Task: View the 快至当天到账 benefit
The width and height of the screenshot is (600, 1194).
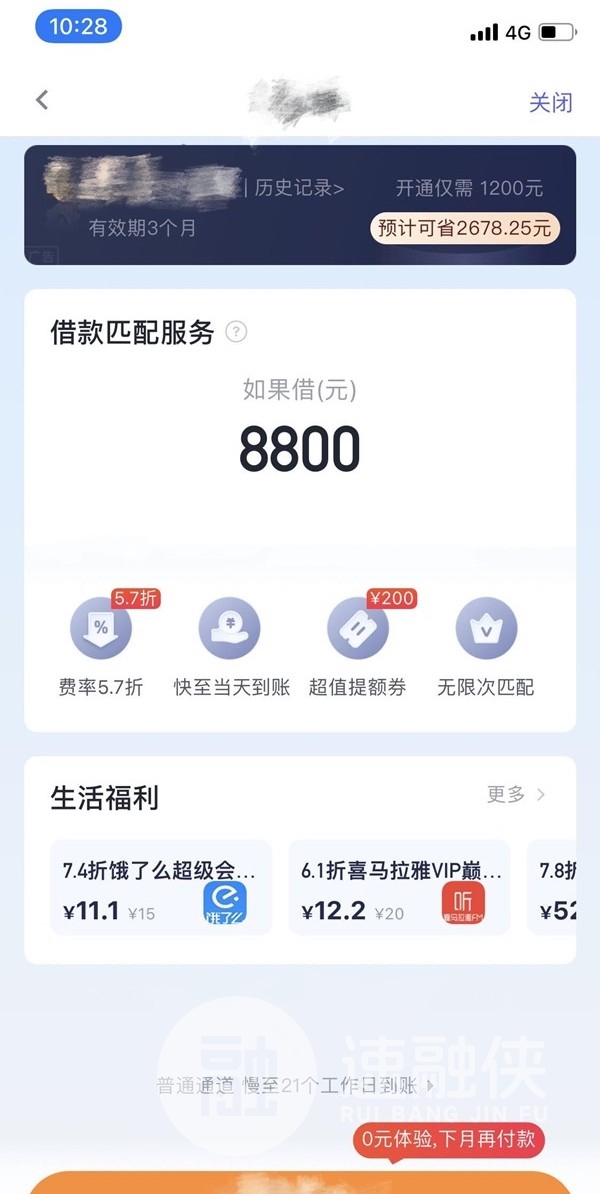Action: coord(231,645)
